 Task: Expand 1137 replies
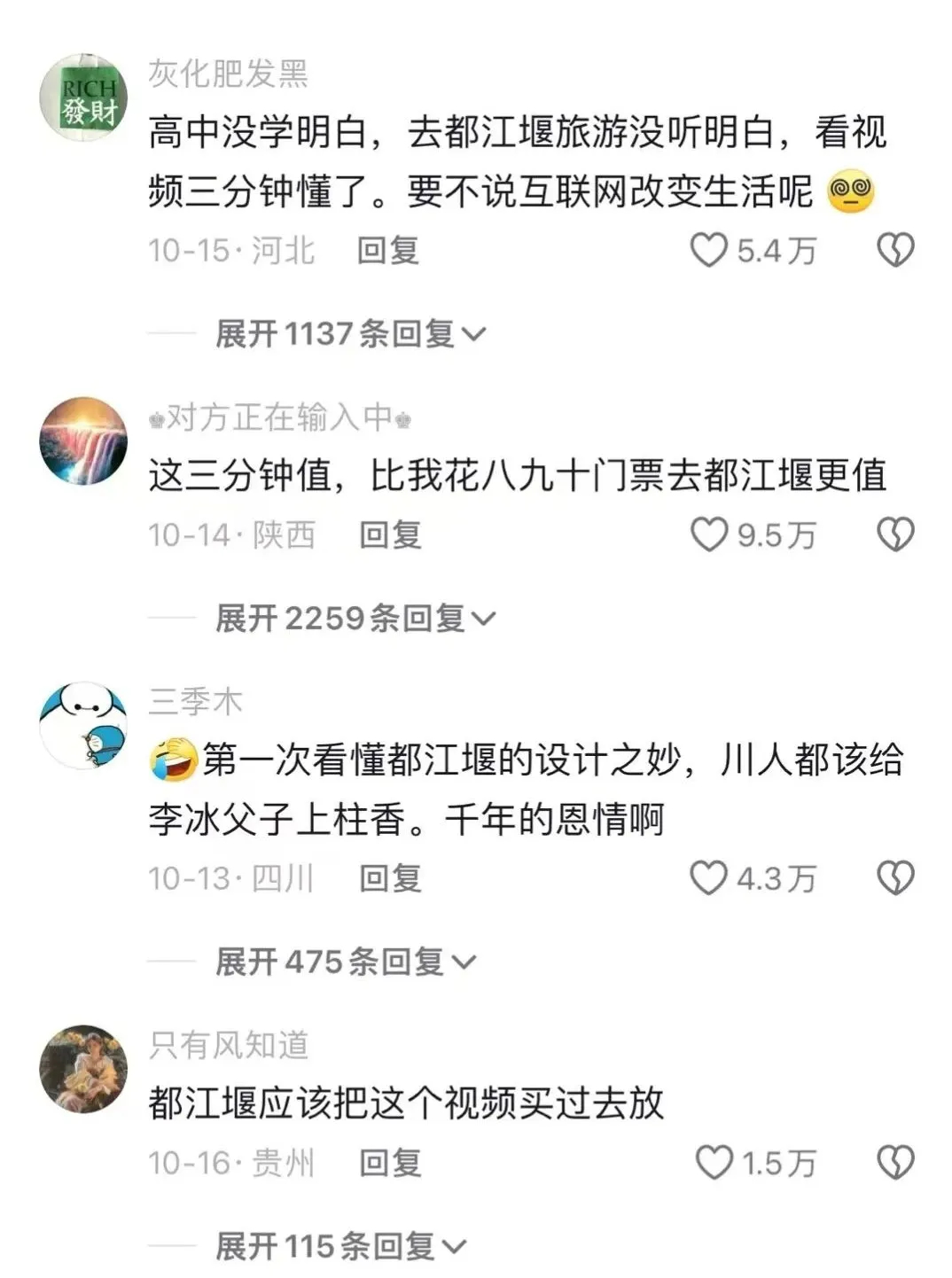(x=350, y=334)
